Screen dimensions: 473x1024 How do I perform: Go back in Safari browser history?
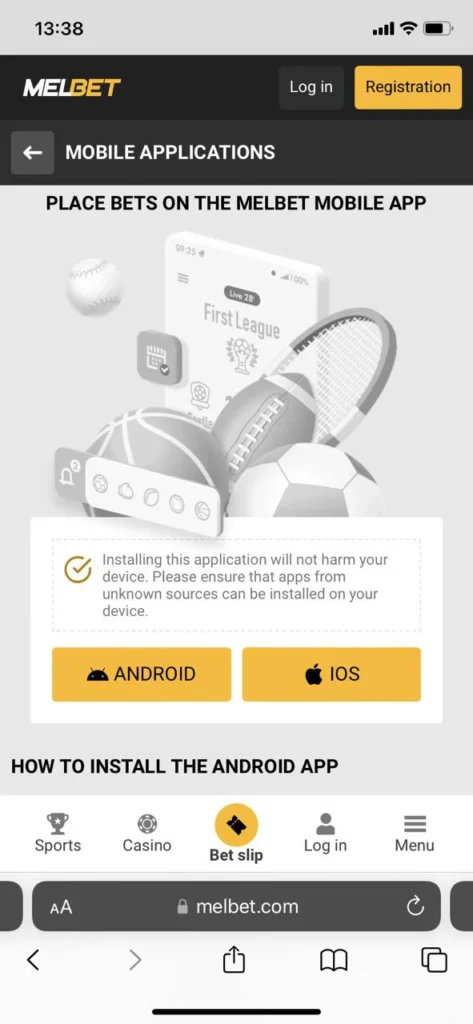(33, 959)
